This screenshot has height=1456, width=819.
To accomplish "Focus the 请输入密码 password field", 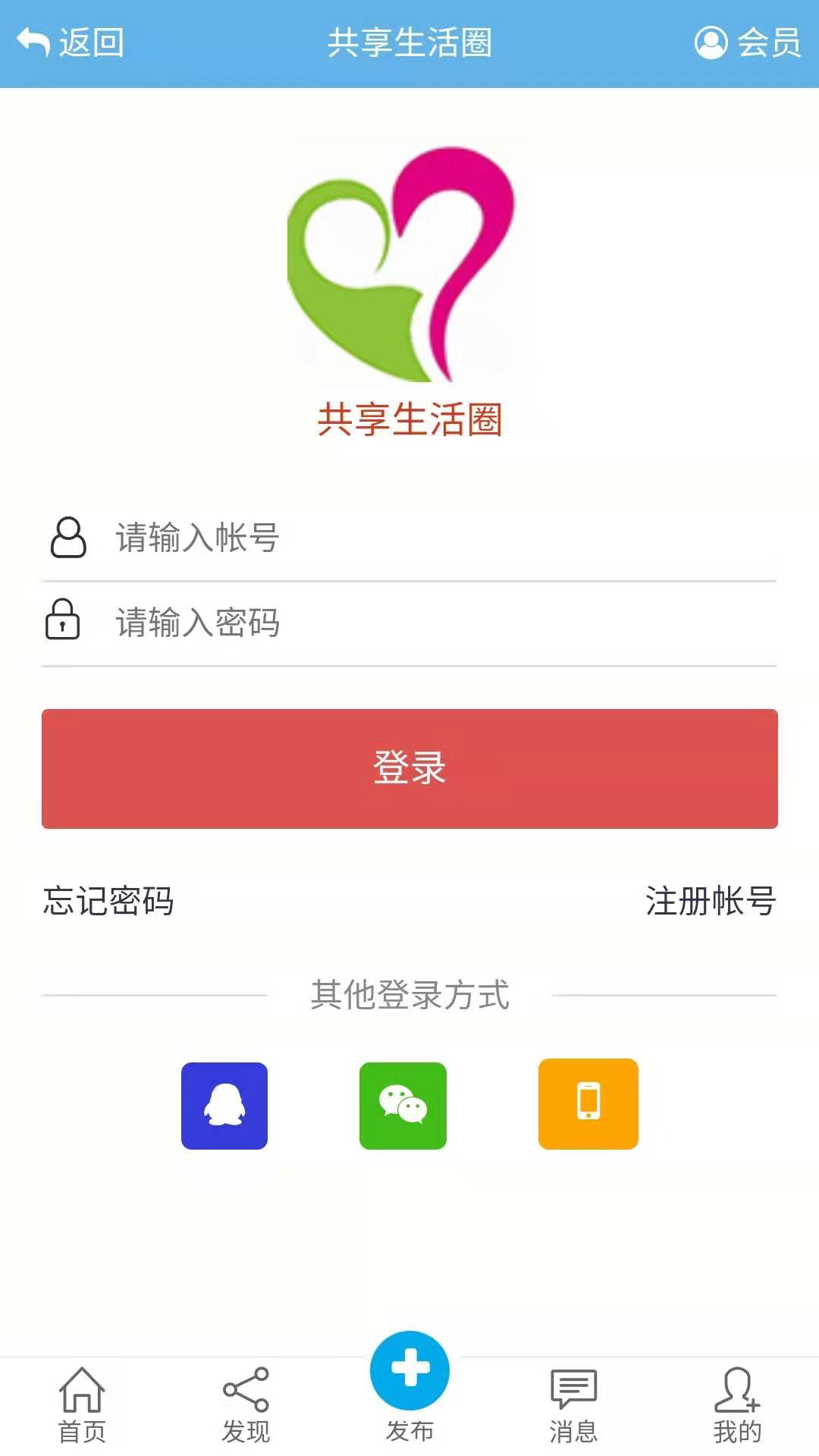I will coord(440,623).
